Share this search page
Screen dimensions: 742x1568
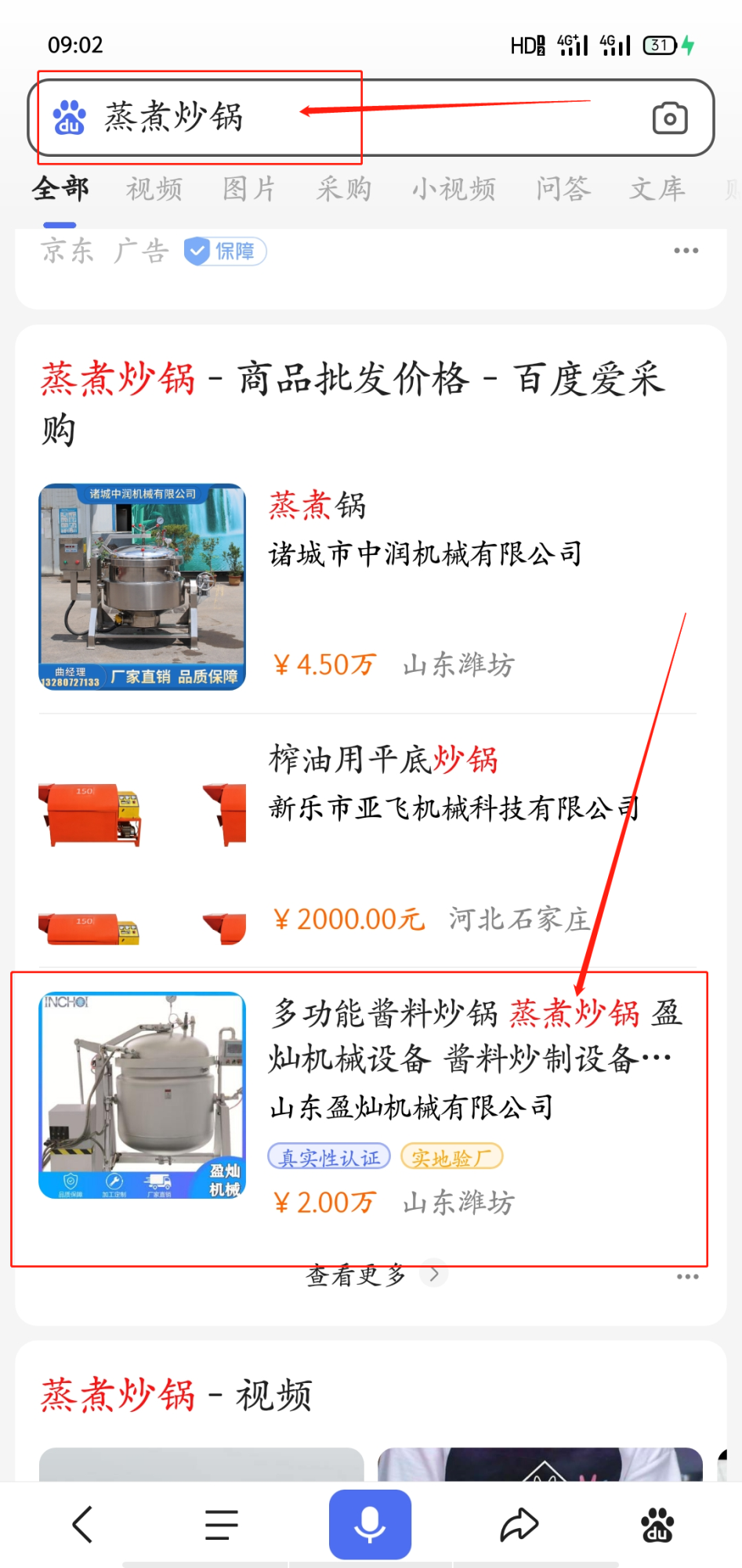[x=519, y=1524]
